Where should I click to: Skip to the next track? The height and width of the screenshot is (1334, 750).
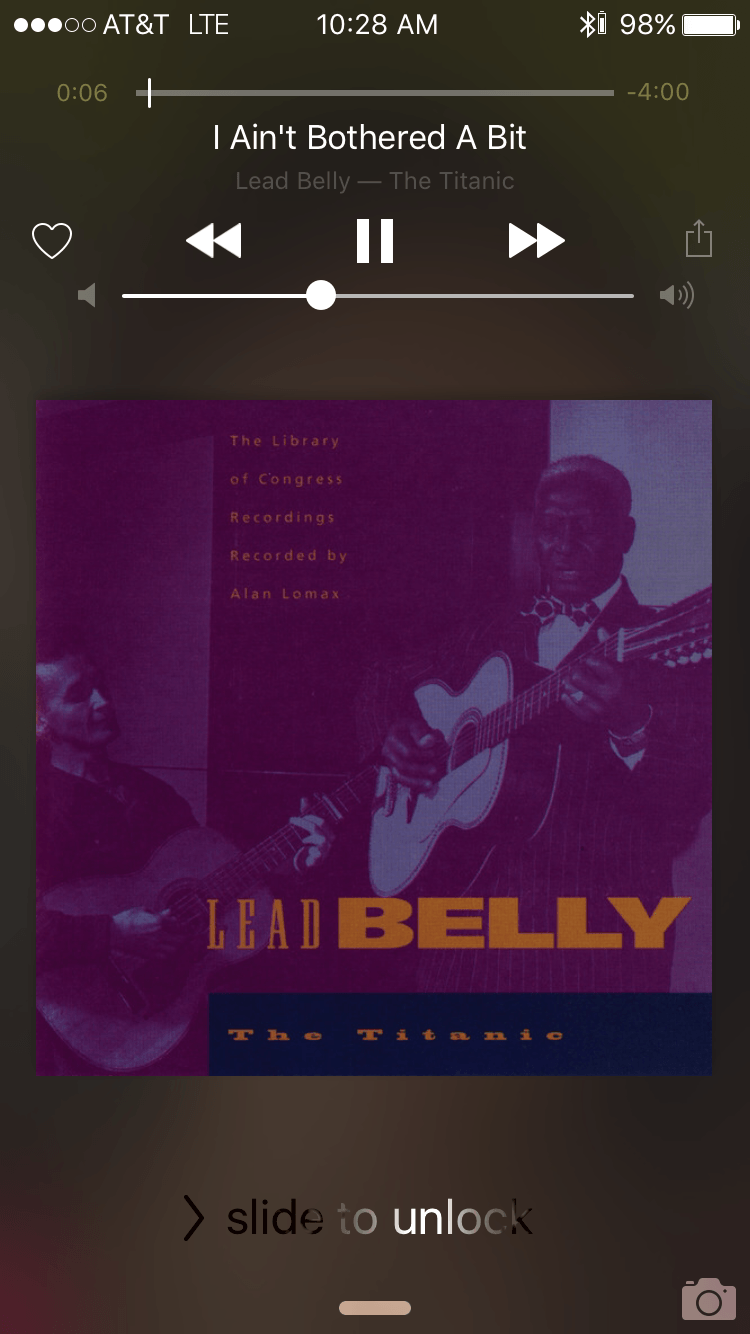536,241
